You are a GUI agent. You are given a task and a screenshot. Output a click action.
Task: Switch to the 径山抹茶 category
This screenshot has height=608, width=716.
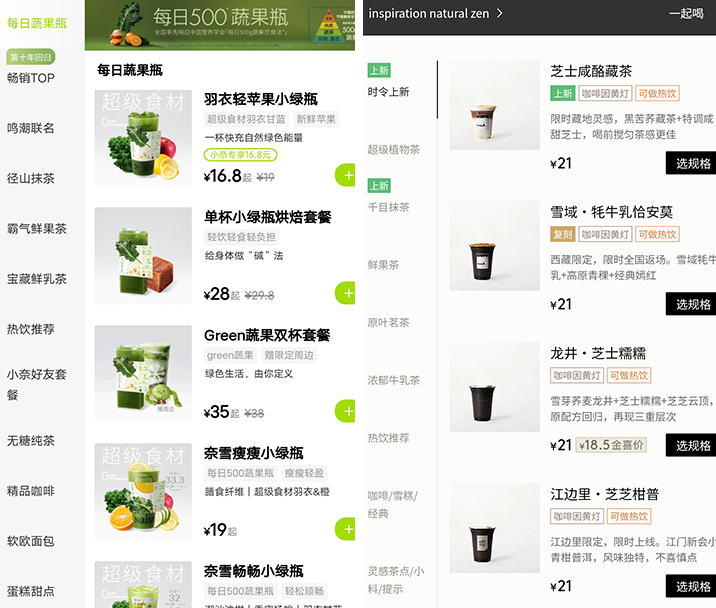tap(31, 179)
